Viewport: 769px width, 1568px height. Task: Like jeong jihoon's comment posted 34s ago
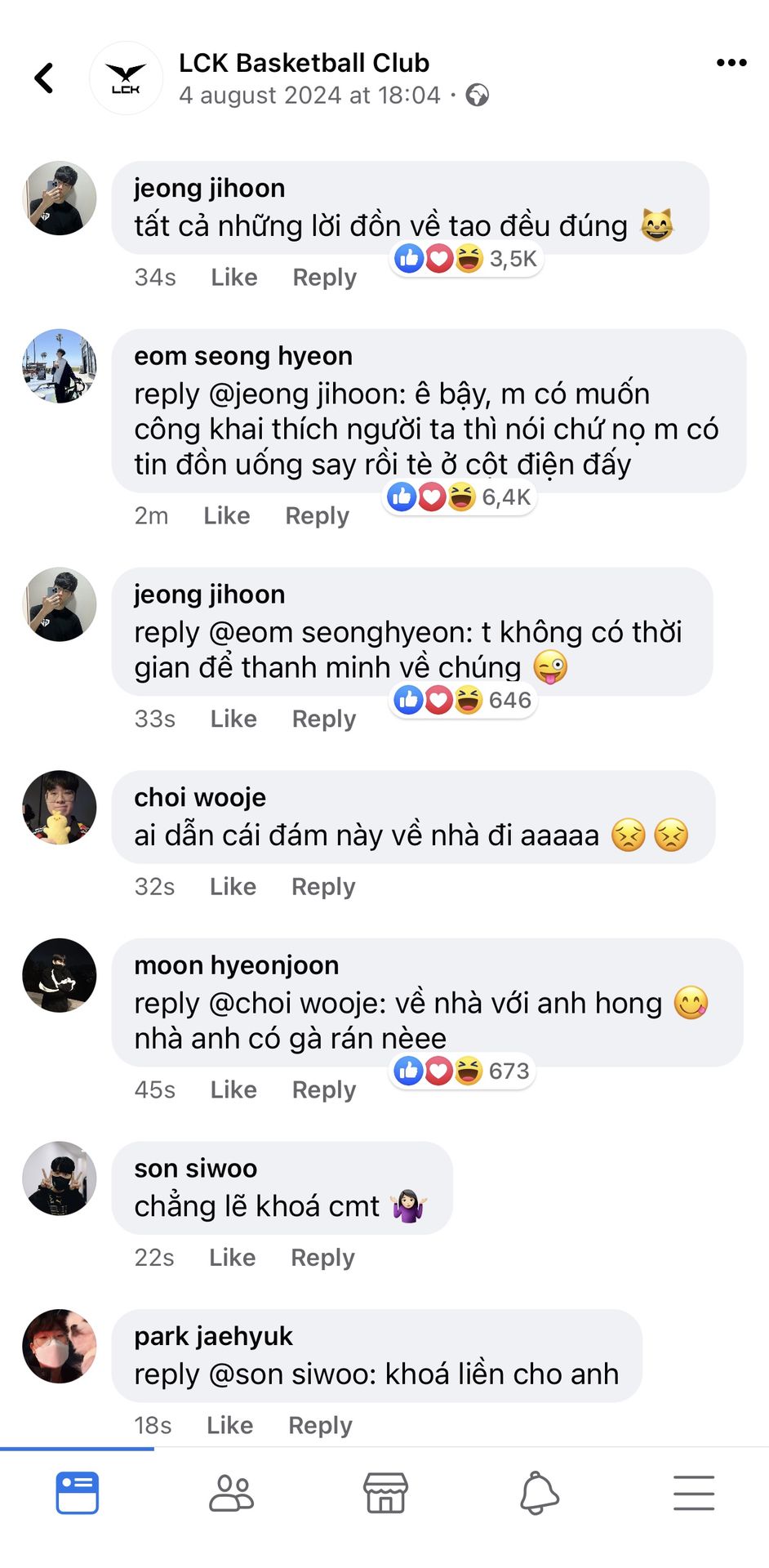pos(234,278)
